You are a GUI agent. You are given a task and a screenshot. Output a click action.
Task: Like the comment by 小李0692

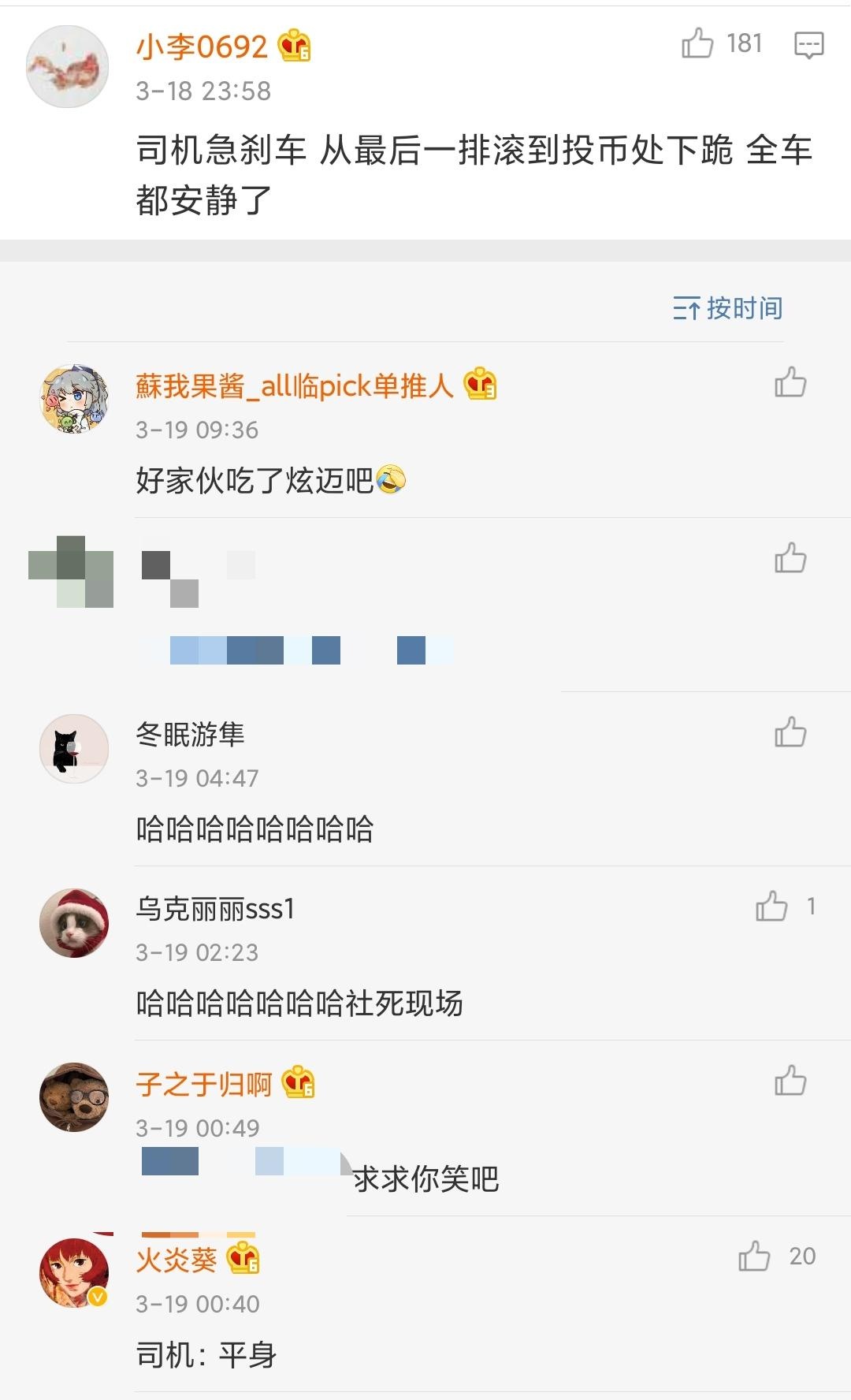pyautogui.click(x=698, y=43)
